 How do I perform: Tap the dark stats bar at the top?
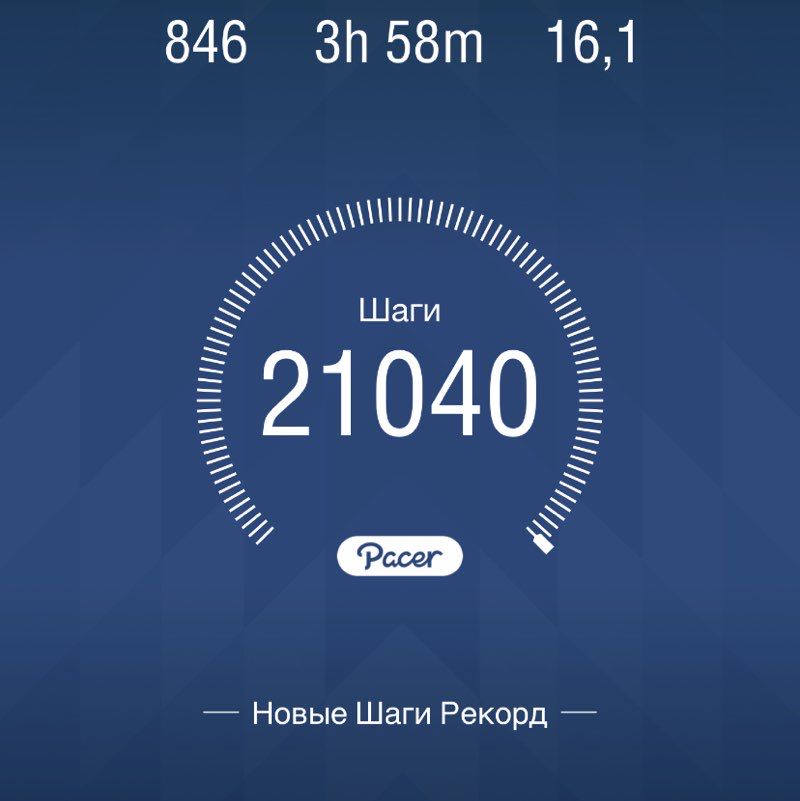399,44
